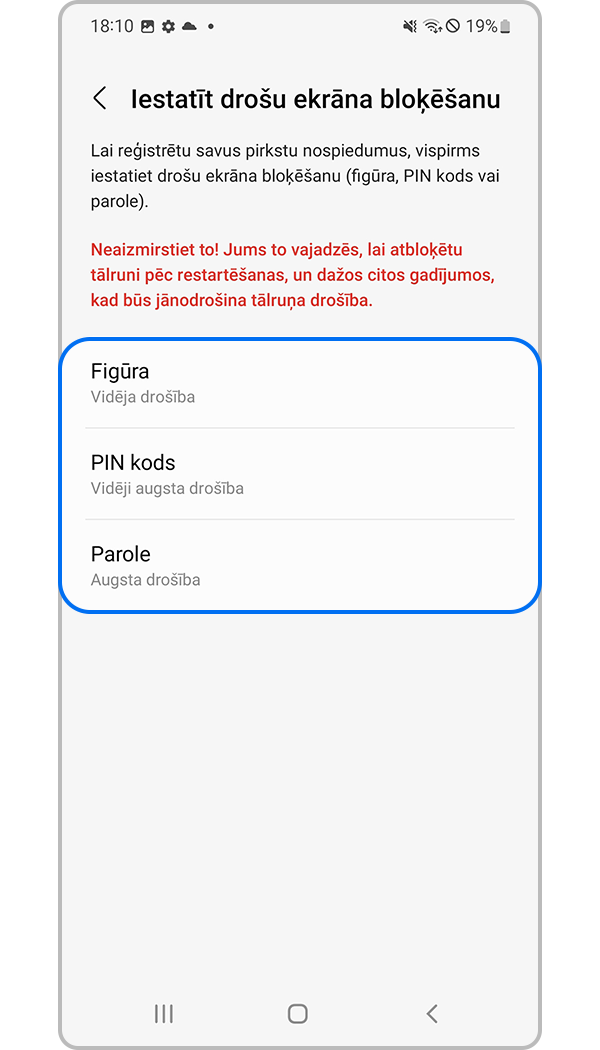Image resolution: width=600 pixels, height=1050 pixels.
Task: Choose PIN kods lock option
Action: [300, 474]
